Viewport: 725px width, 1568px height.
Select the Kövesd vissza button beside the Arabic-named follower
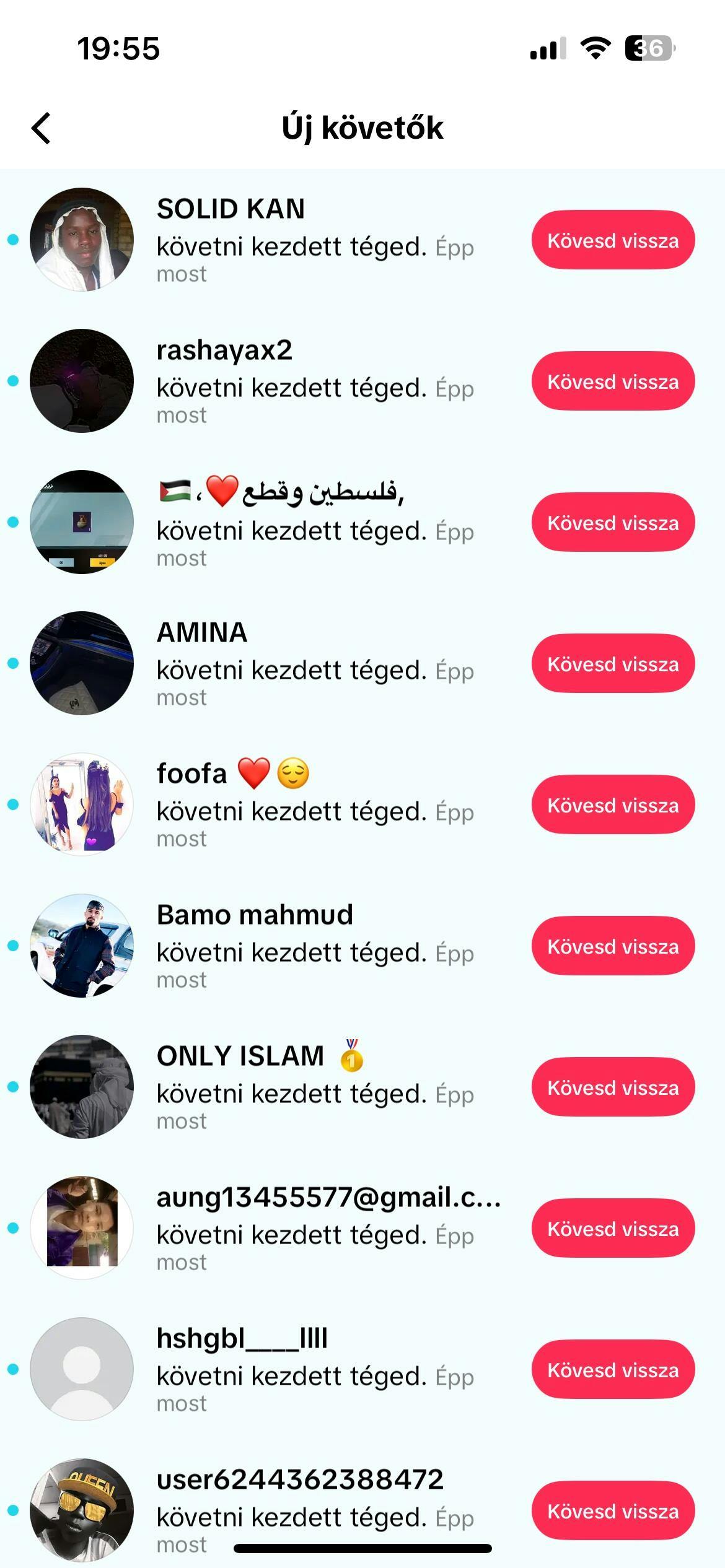612,522
